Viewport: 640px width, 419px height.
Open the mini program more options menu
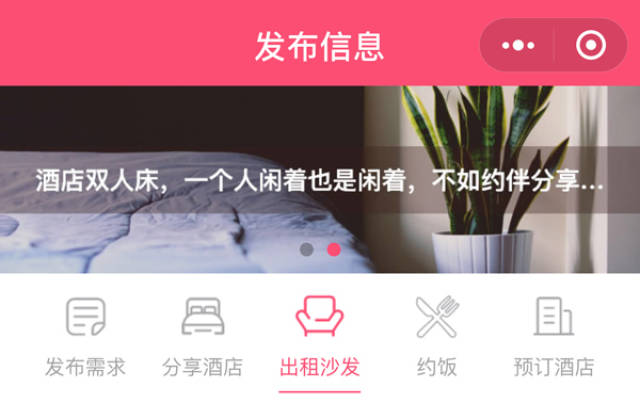[x=518, y=45]
